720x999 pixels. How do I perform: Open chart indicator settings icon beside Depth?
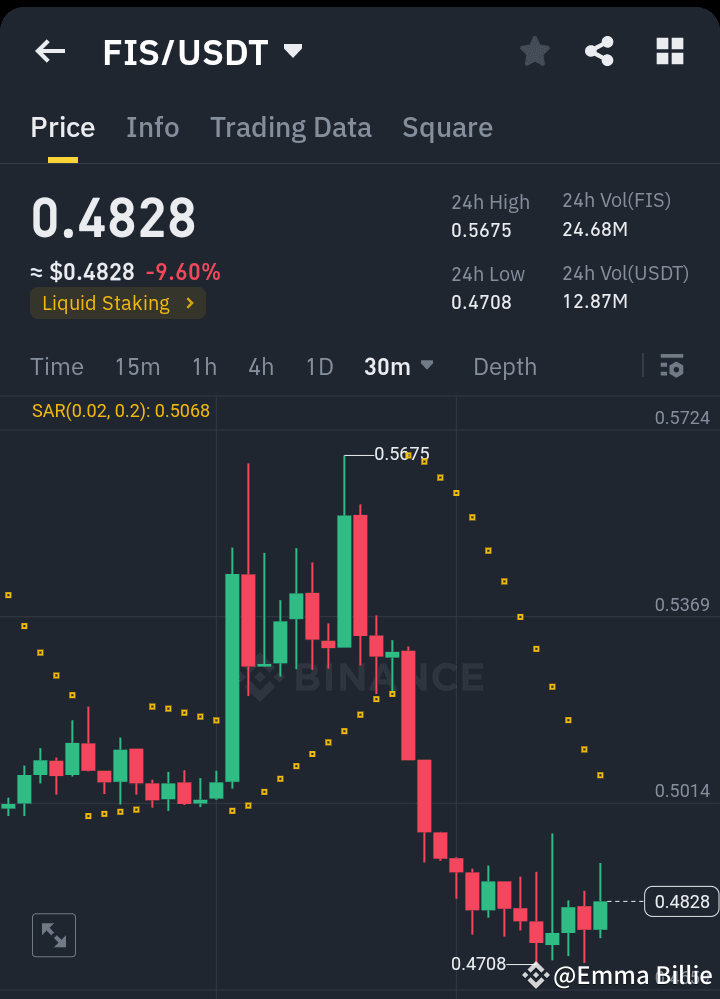pos(671,367)
